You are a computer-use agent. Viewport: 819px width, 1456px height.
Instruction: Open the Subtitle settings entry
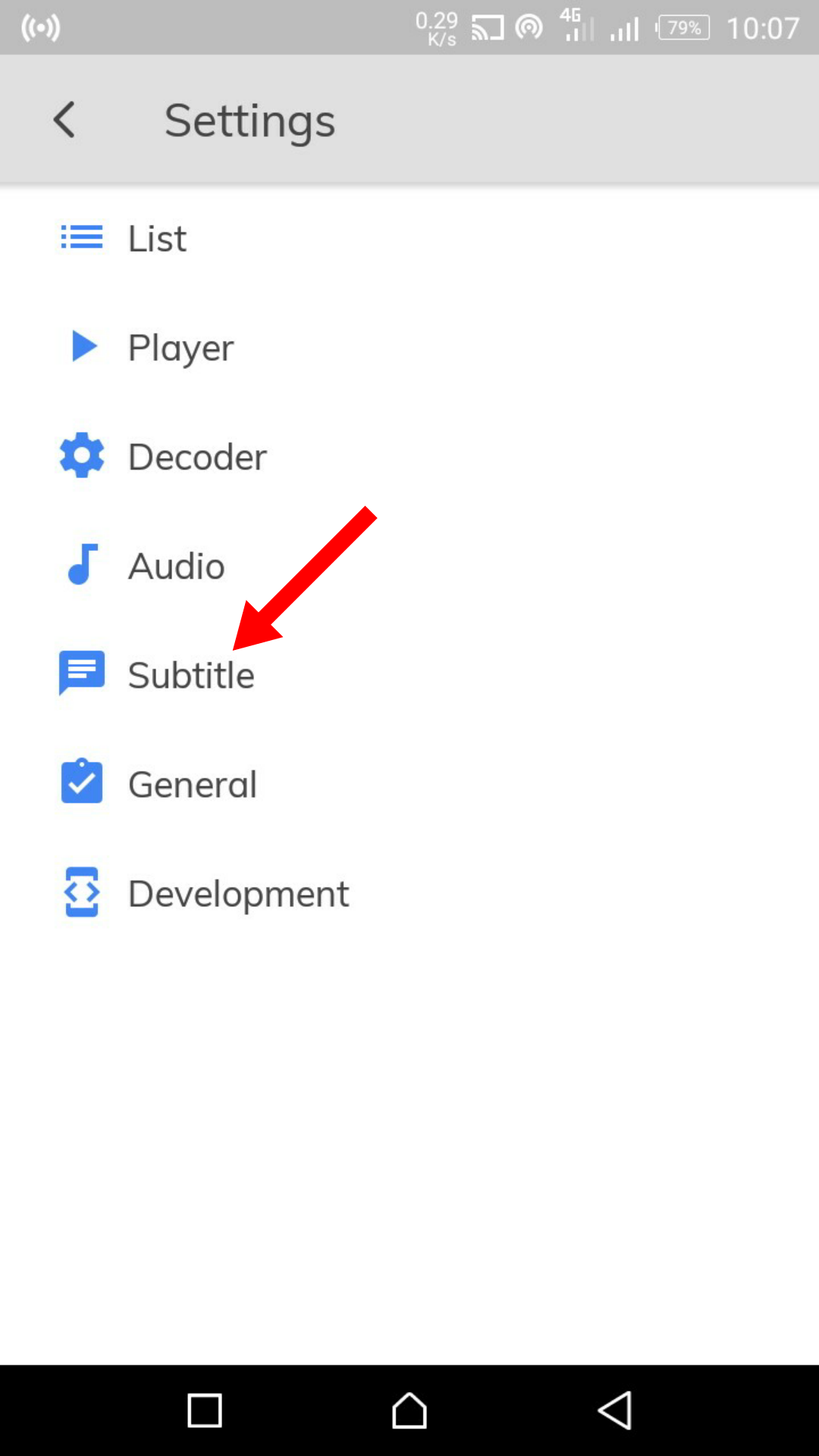[191, 675]
